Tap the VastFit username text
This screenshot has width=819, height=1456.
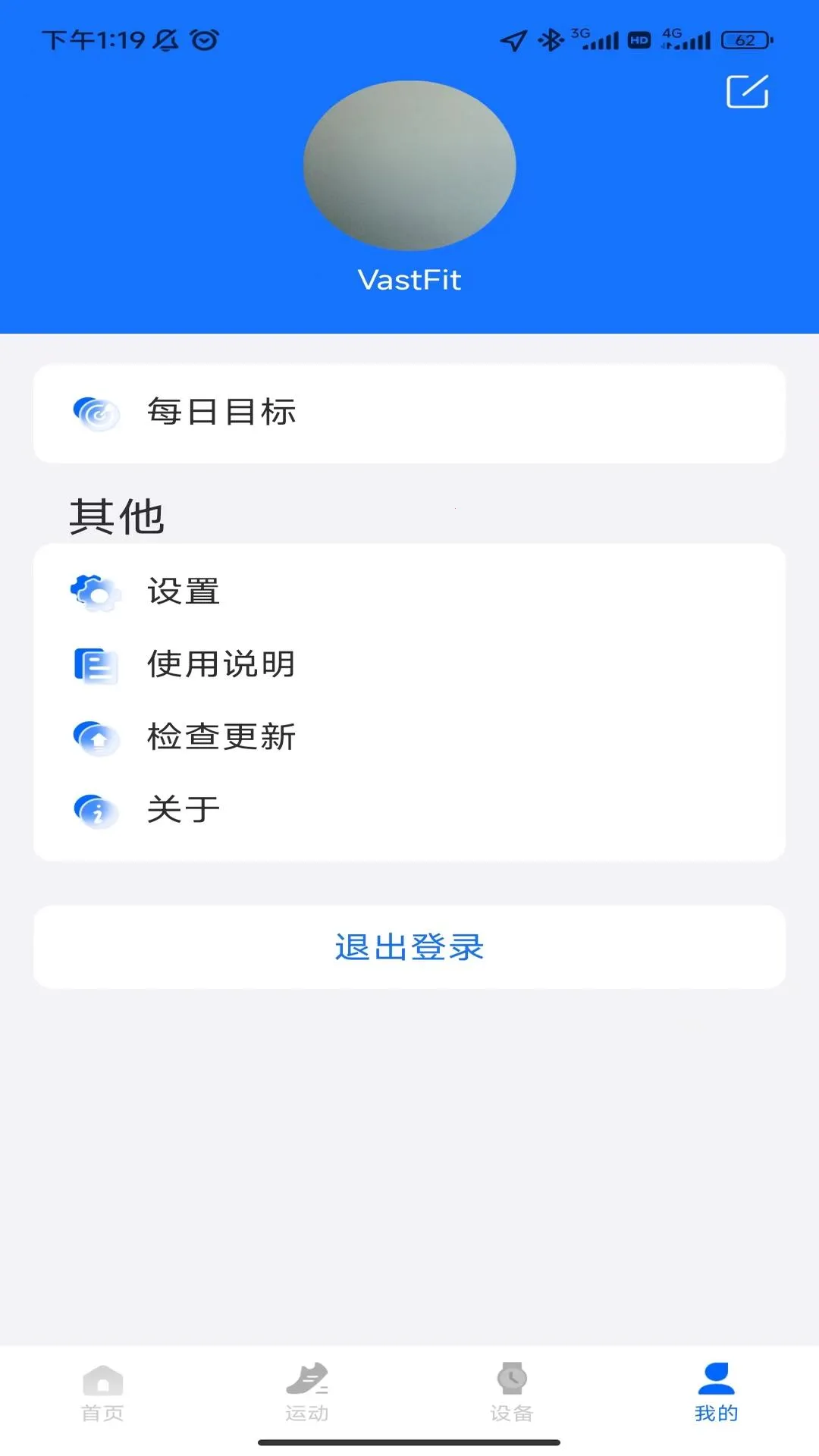tap(409, 279)
